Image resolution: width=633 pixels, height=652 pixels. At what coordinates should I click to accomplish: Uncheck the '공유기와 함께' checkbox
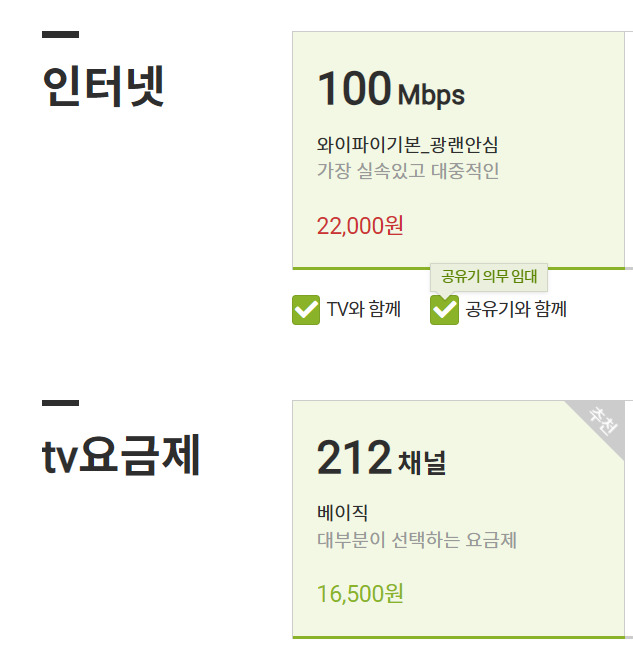[444, 310]
